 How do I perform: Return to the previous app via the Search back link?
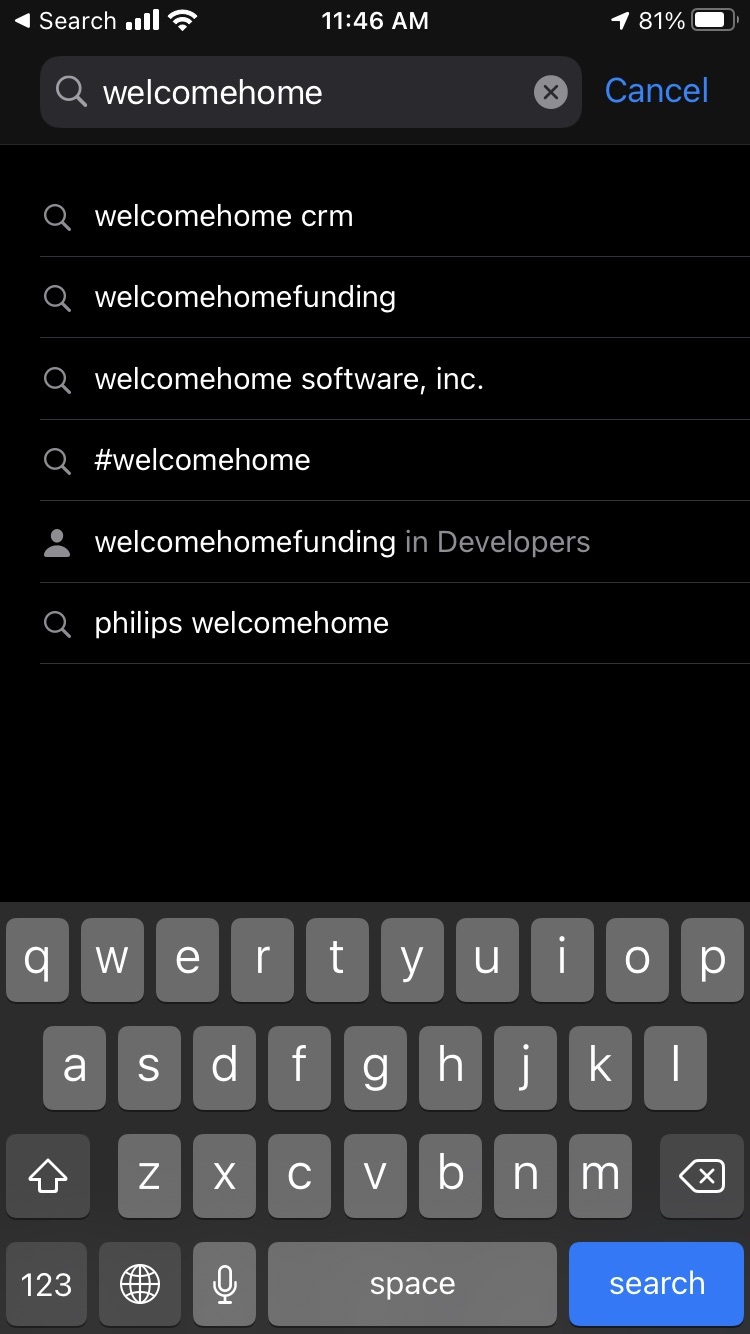tap(65, 20)
